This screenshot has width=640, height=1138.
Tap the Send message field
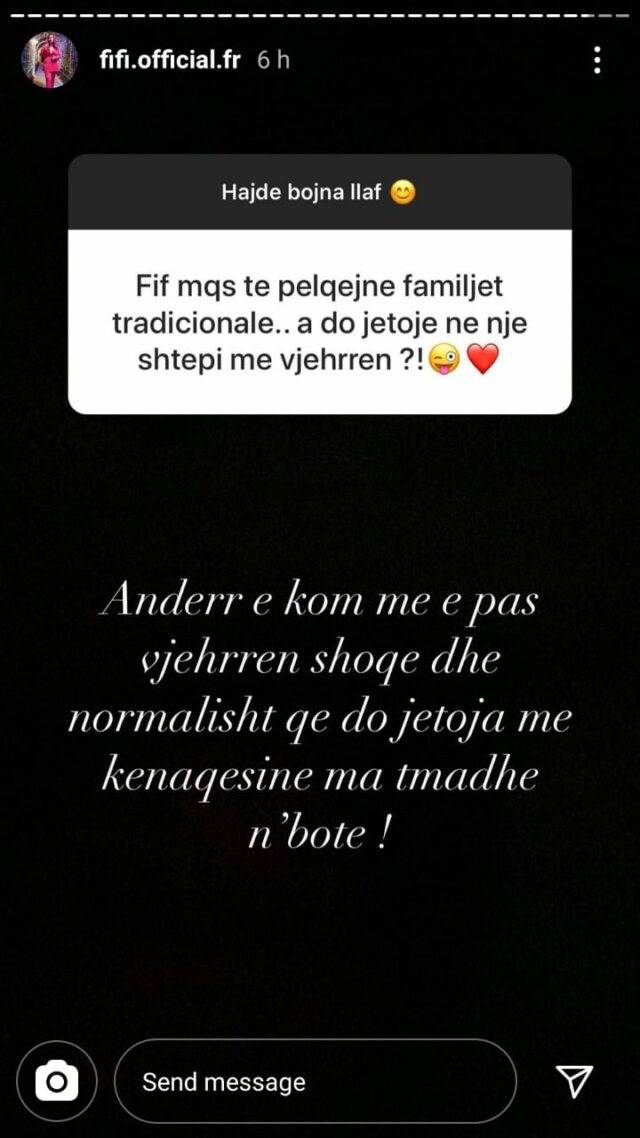315,1081
